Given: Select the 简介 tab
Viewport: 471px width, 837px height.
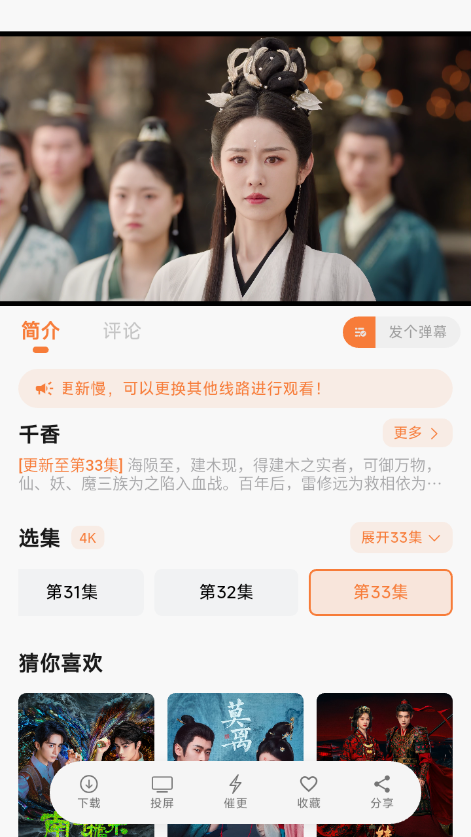Looking at the screenshot, I should tap(40, 331).
